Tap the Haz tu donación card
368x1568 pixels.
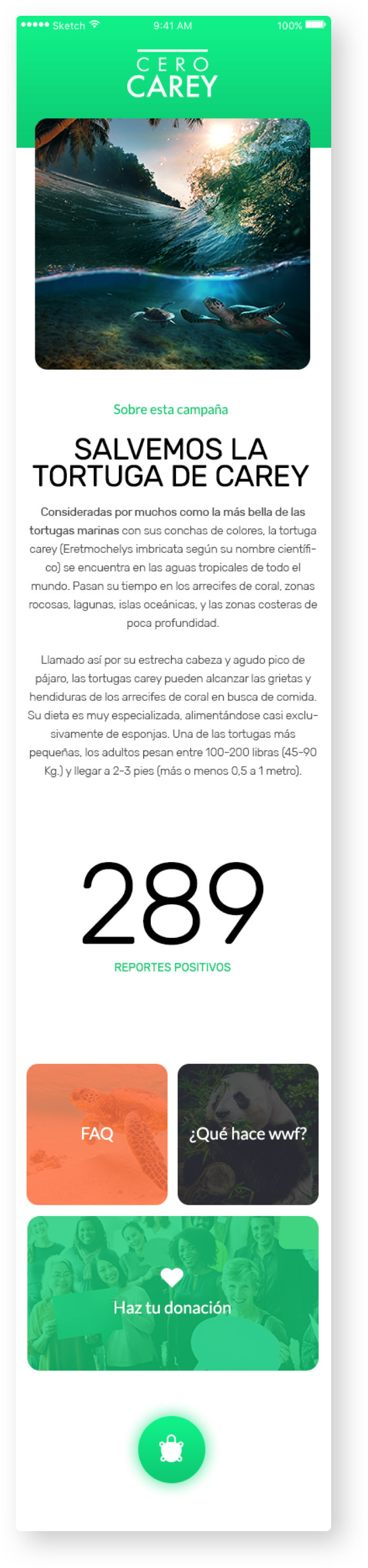tap(173, 1293)
